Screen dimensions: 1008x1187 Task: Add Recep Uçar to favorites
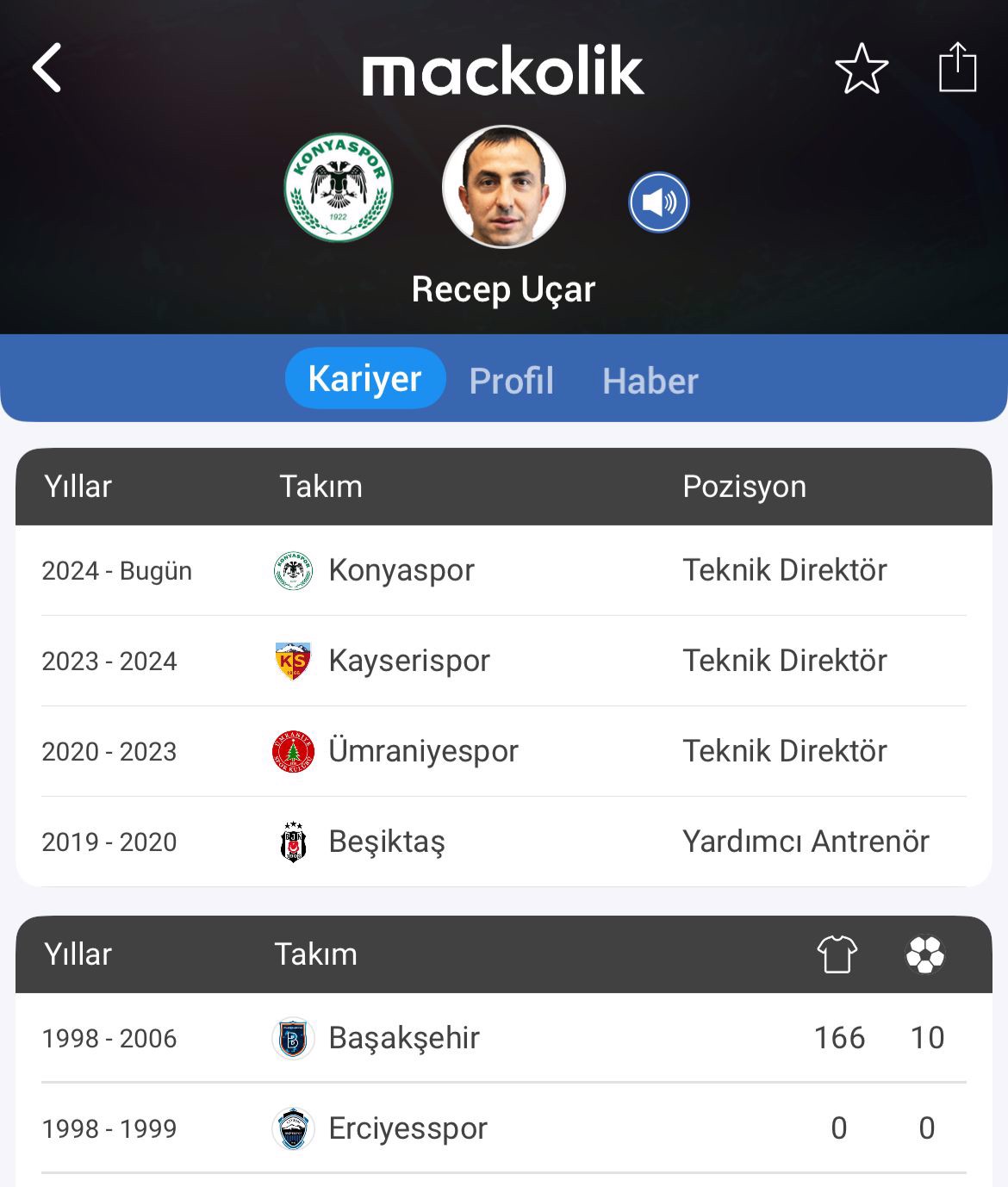tap(861, 68)
